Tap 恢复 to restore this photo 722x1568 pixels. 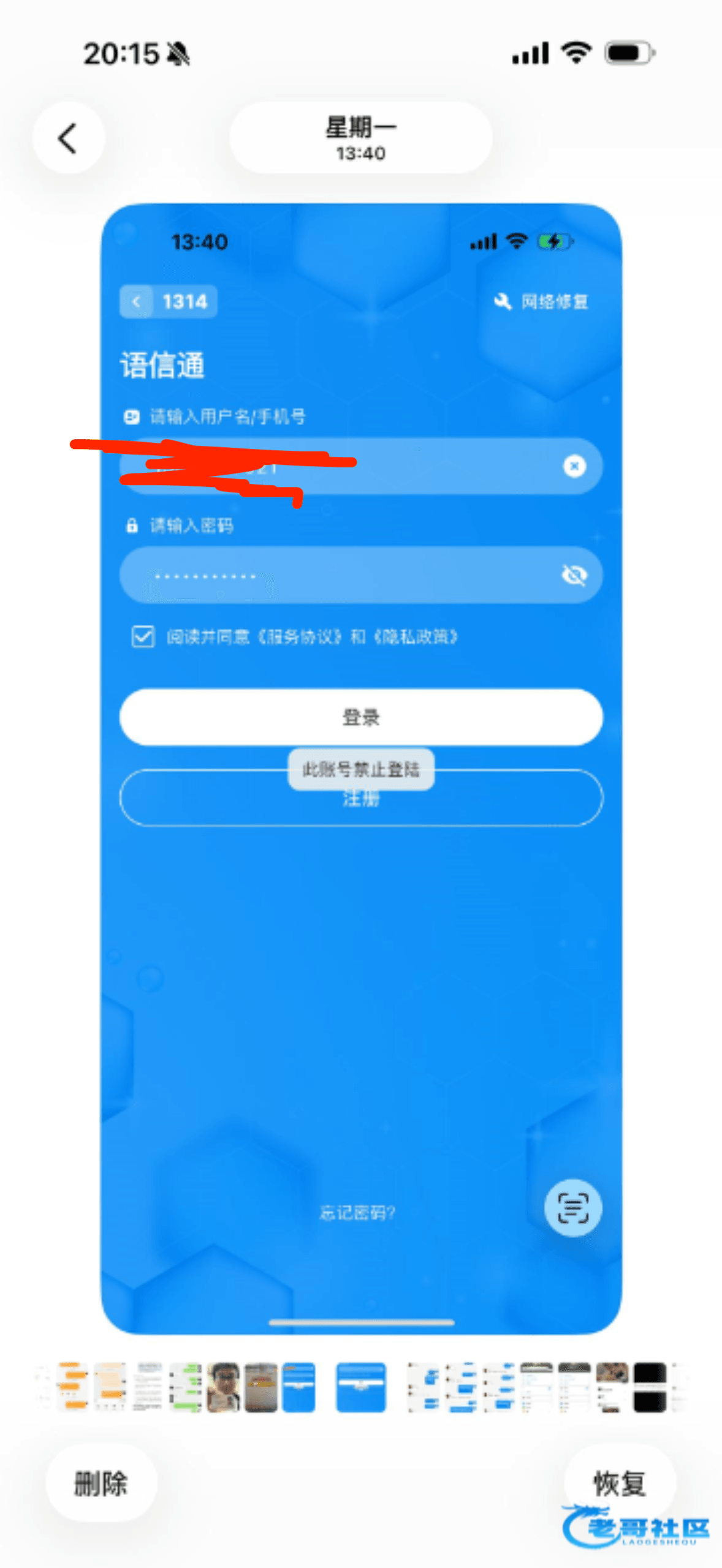(x=619, y=1483)
